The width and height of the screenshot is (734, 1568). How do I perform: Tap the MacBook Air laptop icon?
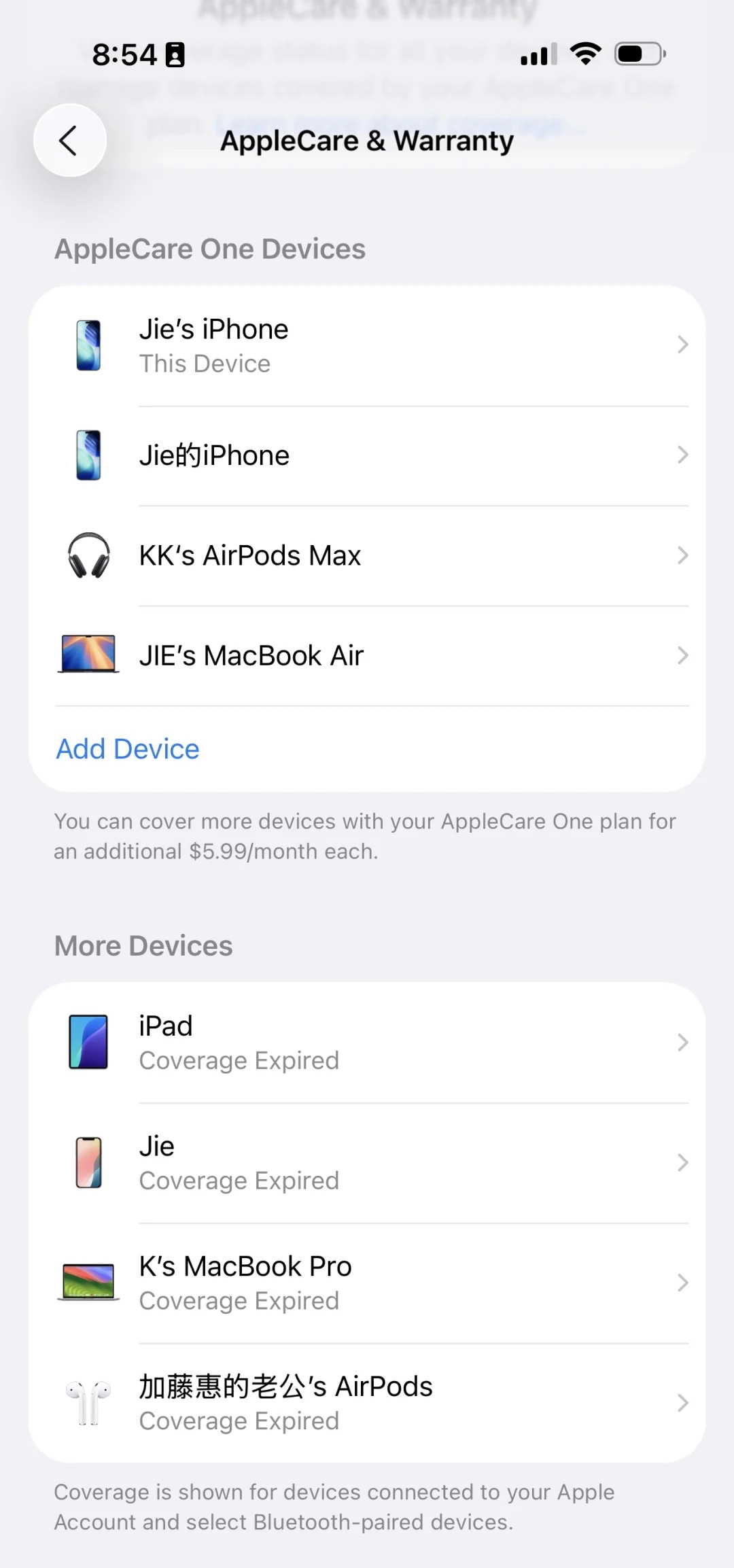88,655
